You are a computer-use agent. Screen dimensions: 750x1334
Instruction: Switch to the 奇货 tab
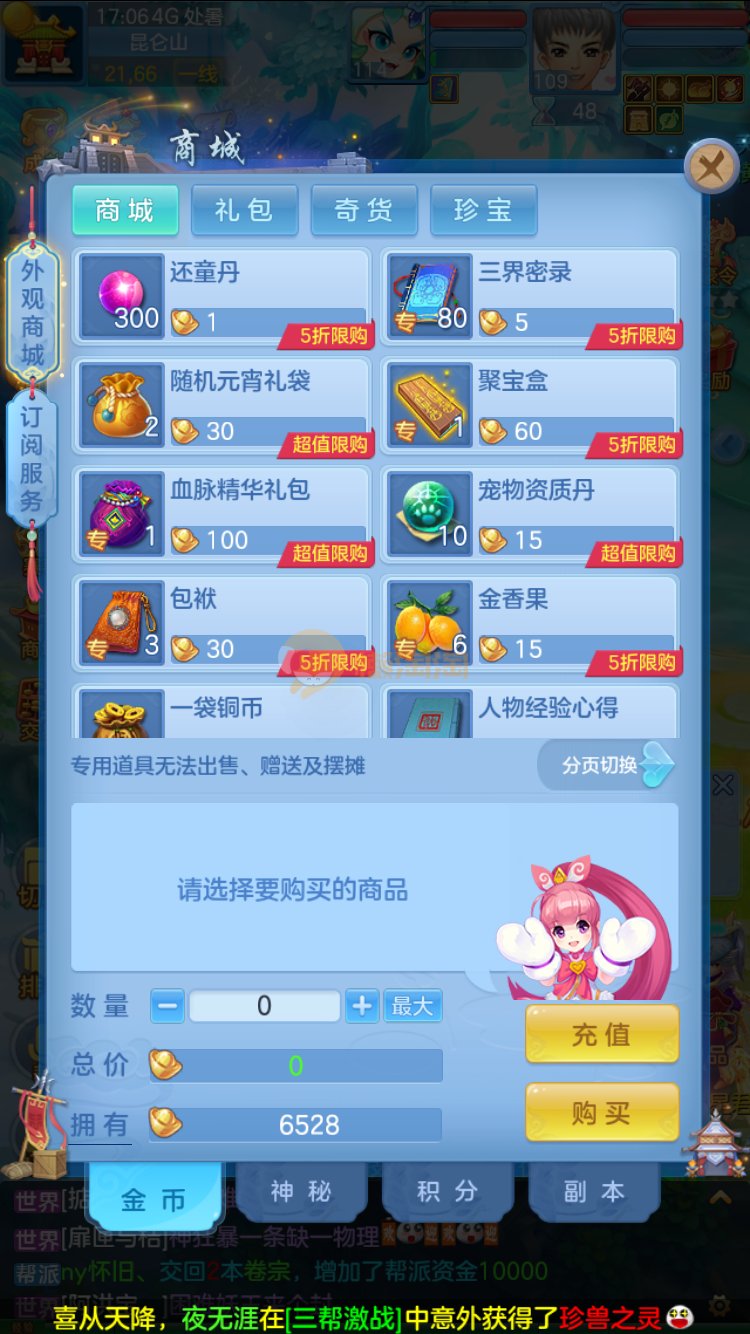(363, 210)
